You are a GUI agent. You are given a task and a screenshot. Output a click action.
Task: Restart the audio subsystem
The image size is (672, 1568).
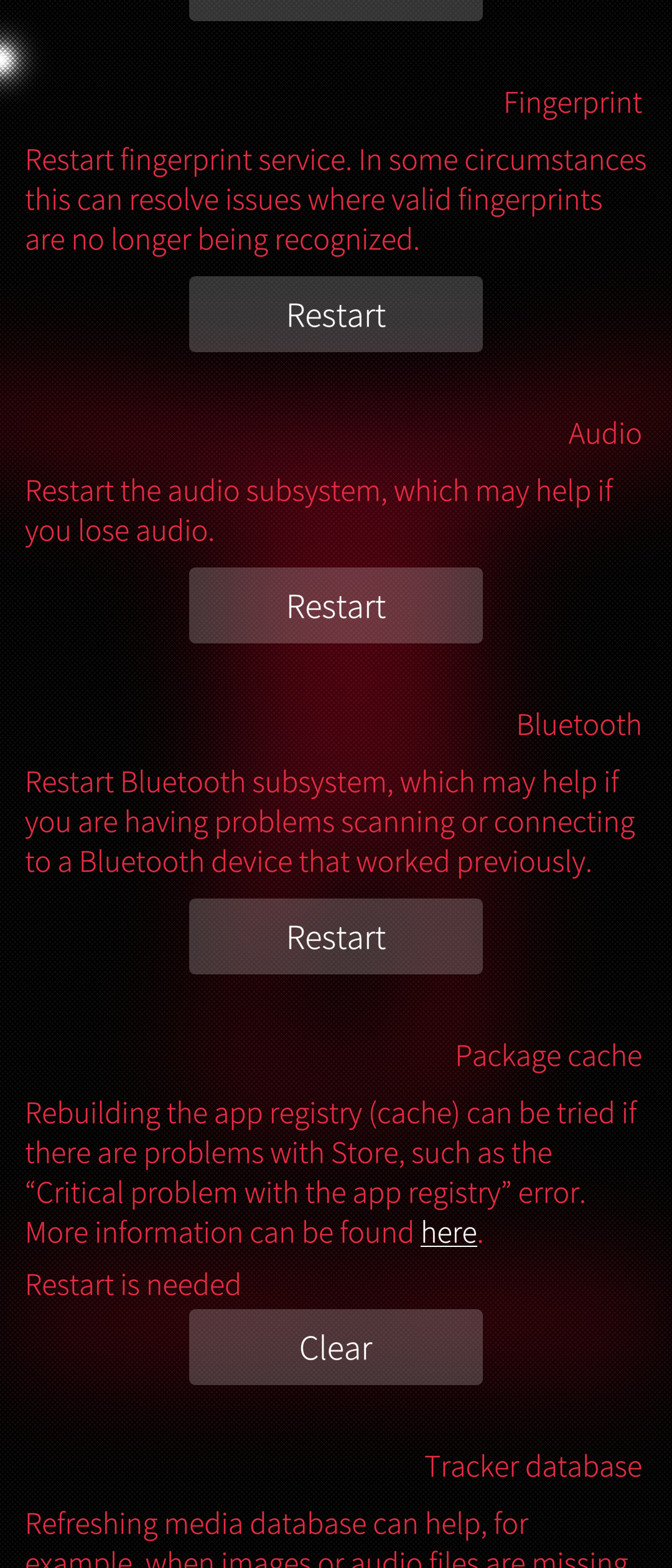click(x=336, y=605)
